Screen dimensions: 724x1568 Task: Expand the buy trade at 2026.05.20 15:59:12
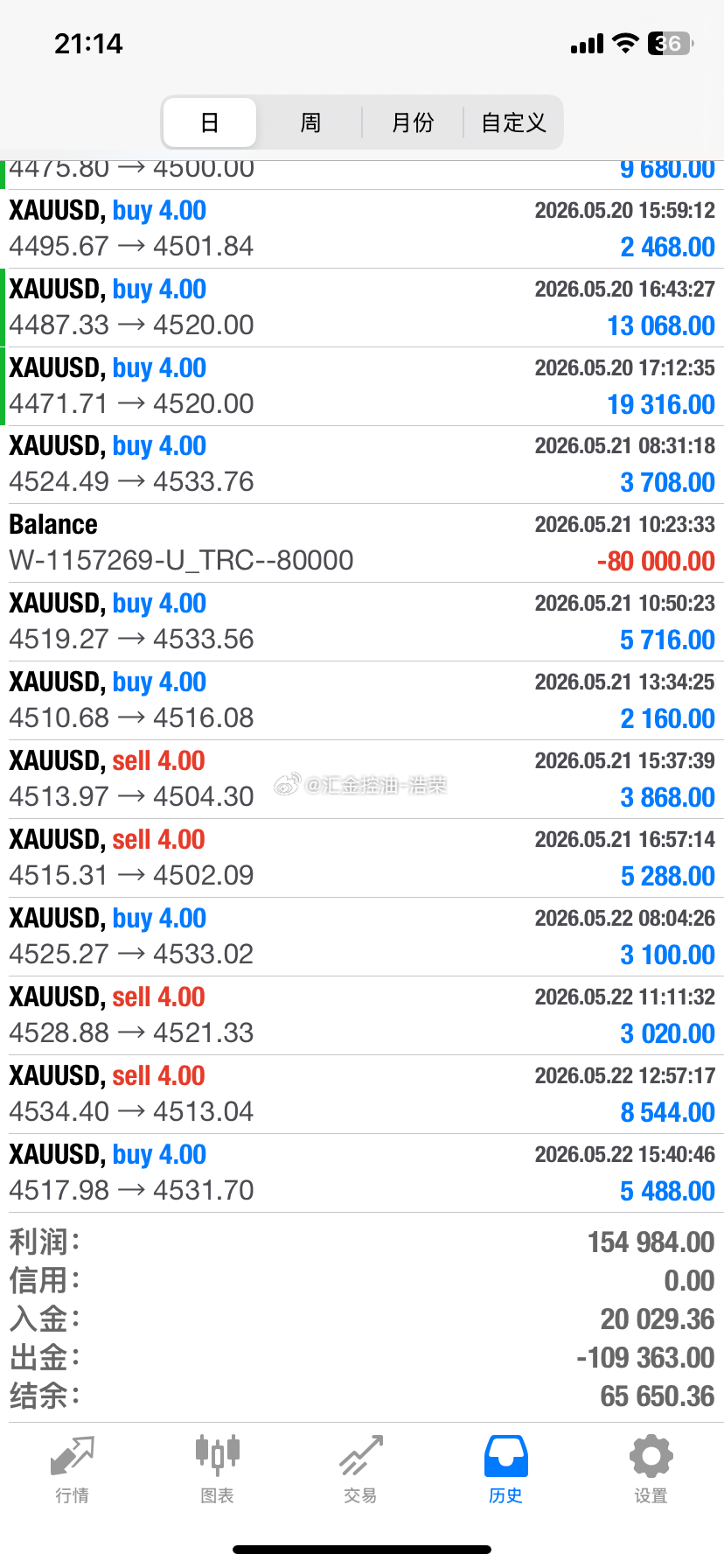[x=362, y=229]
